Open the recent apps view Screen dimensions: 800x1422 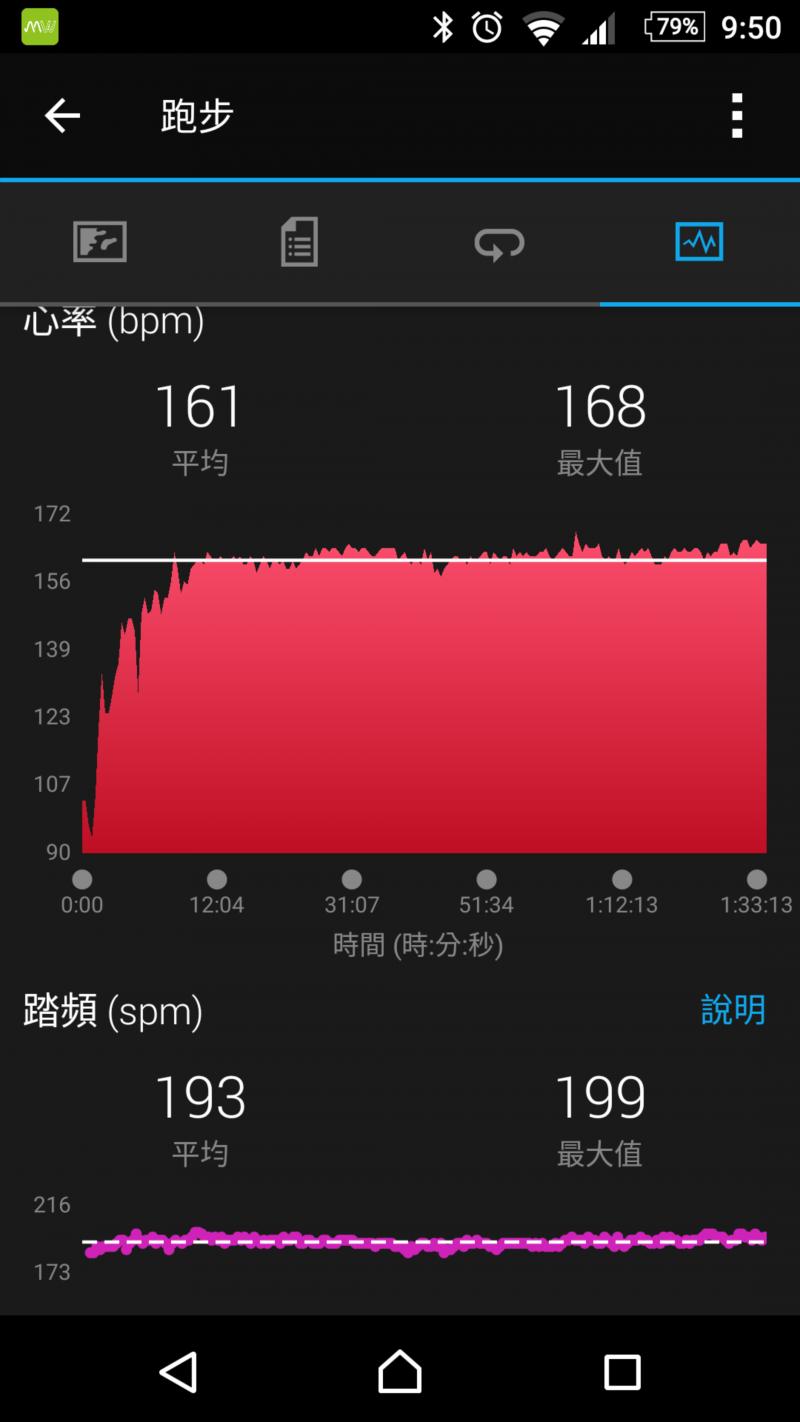(x=622, y=1371)
